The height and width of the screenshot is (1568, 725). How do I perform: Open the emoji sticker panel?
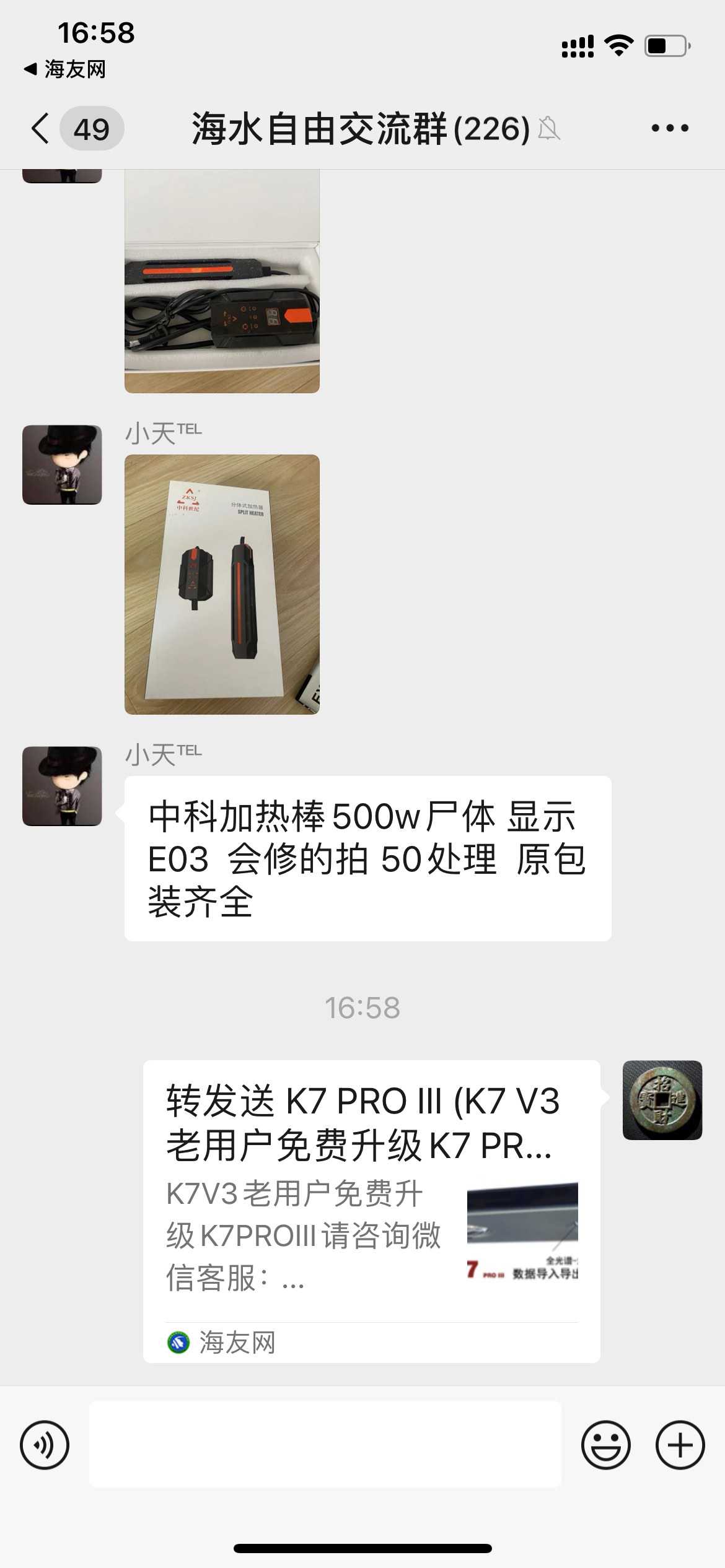(605, 1445)
